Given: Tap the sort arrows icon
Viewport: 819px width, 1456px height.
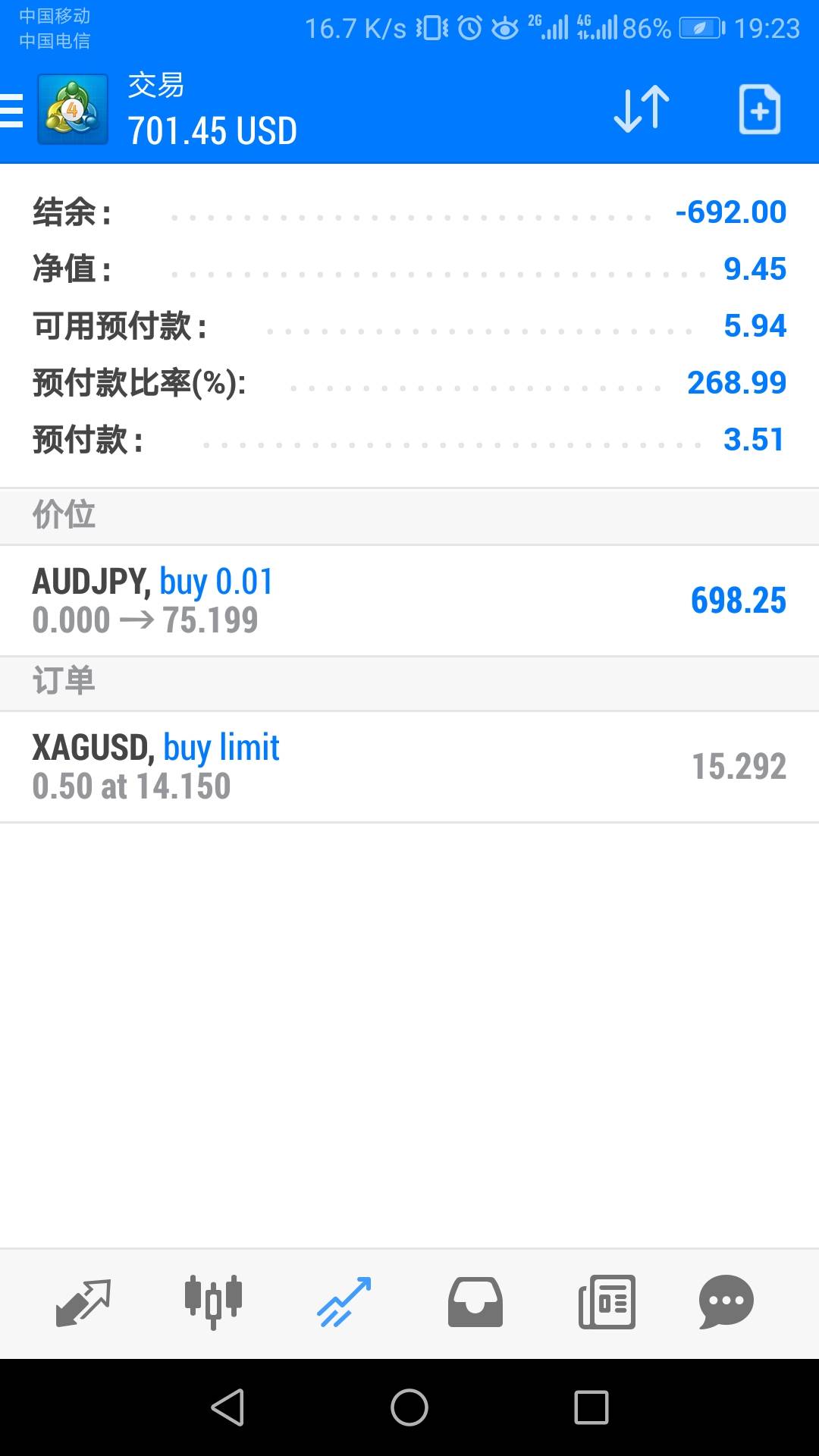Looking at the screenshot, I should pyautogui.click(x=641, y=110).
